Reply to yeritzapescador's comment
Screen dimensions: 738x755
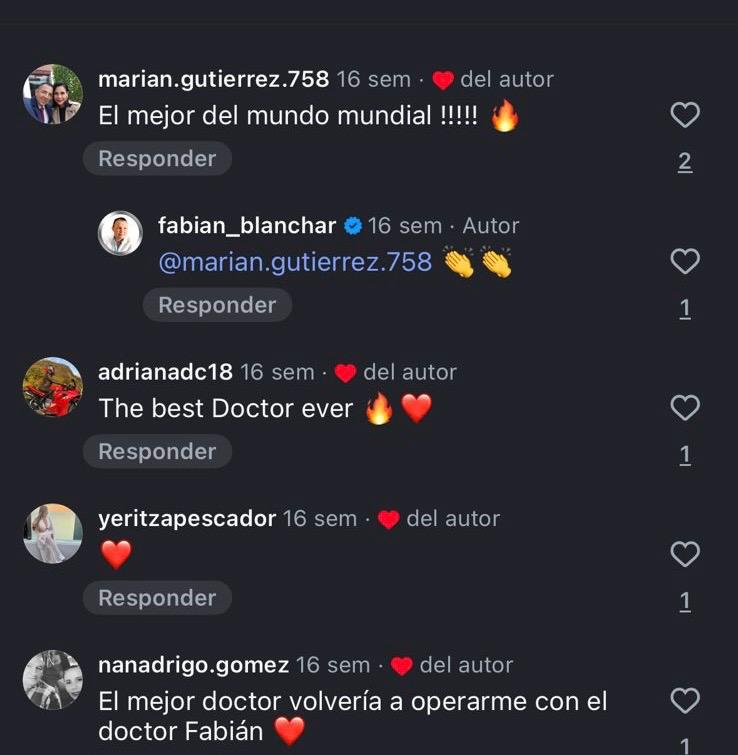[x=157, y=598]
